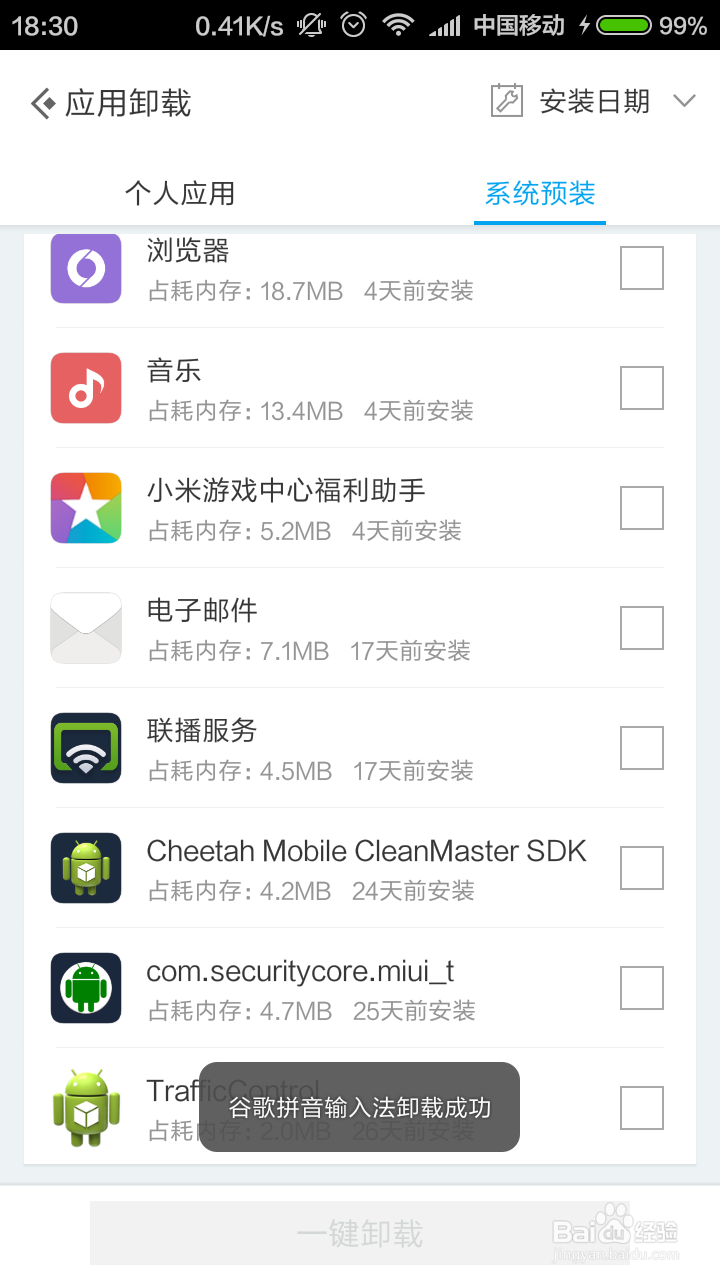720x1280 pixels.
Task: Check the TrafficControl checkbox
Action: (641, 1108)
